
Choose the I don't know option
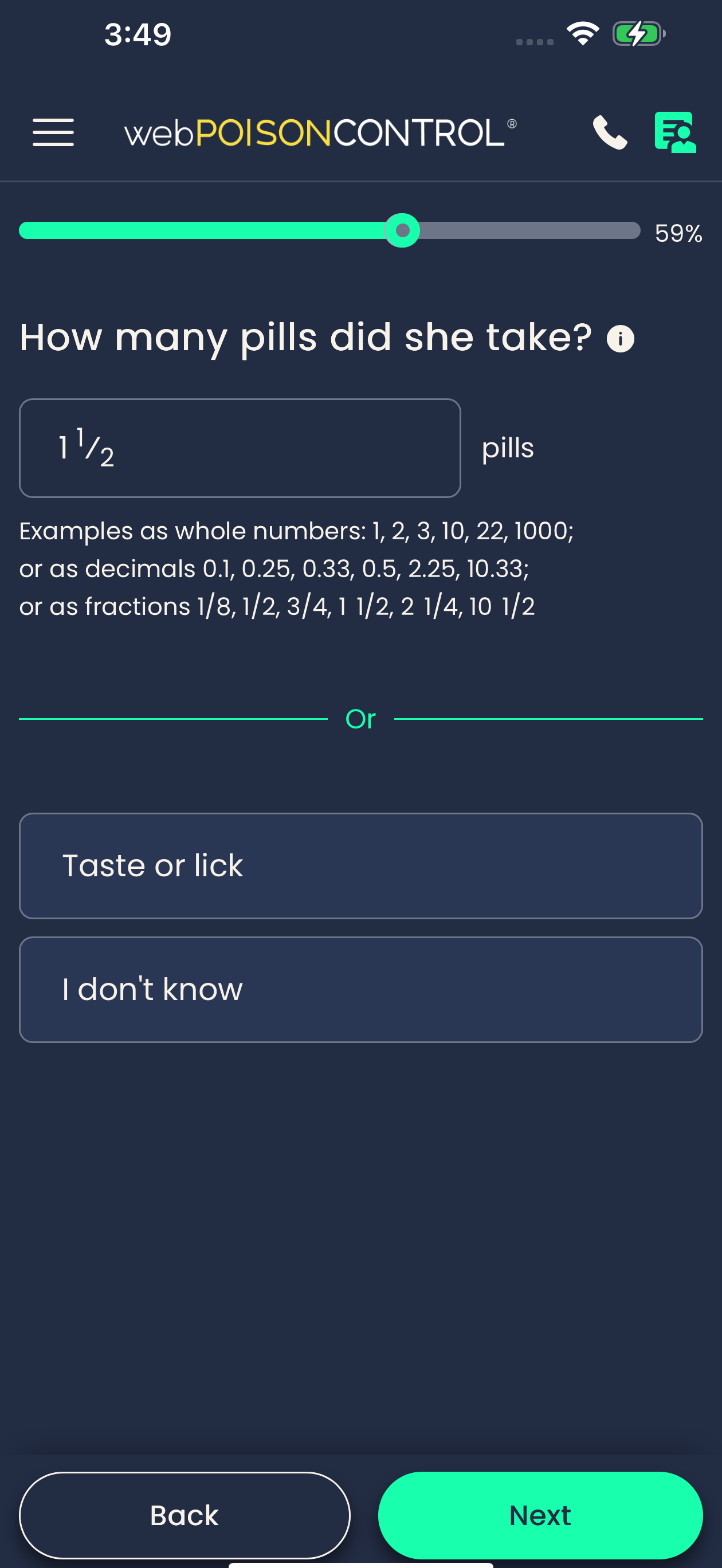pyautogui.click(x=360, y=989)
